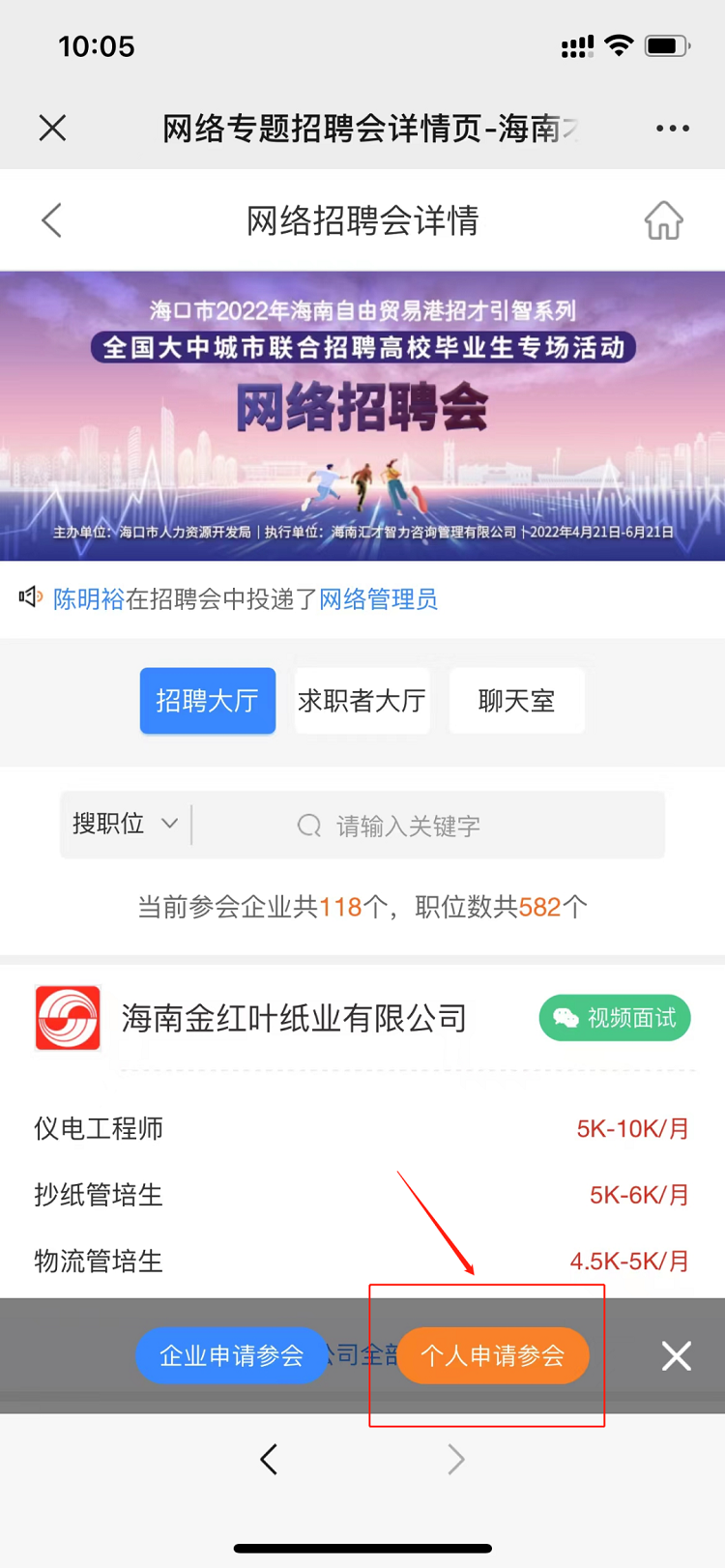Tap the right pagination arrow

[454, 1459]
